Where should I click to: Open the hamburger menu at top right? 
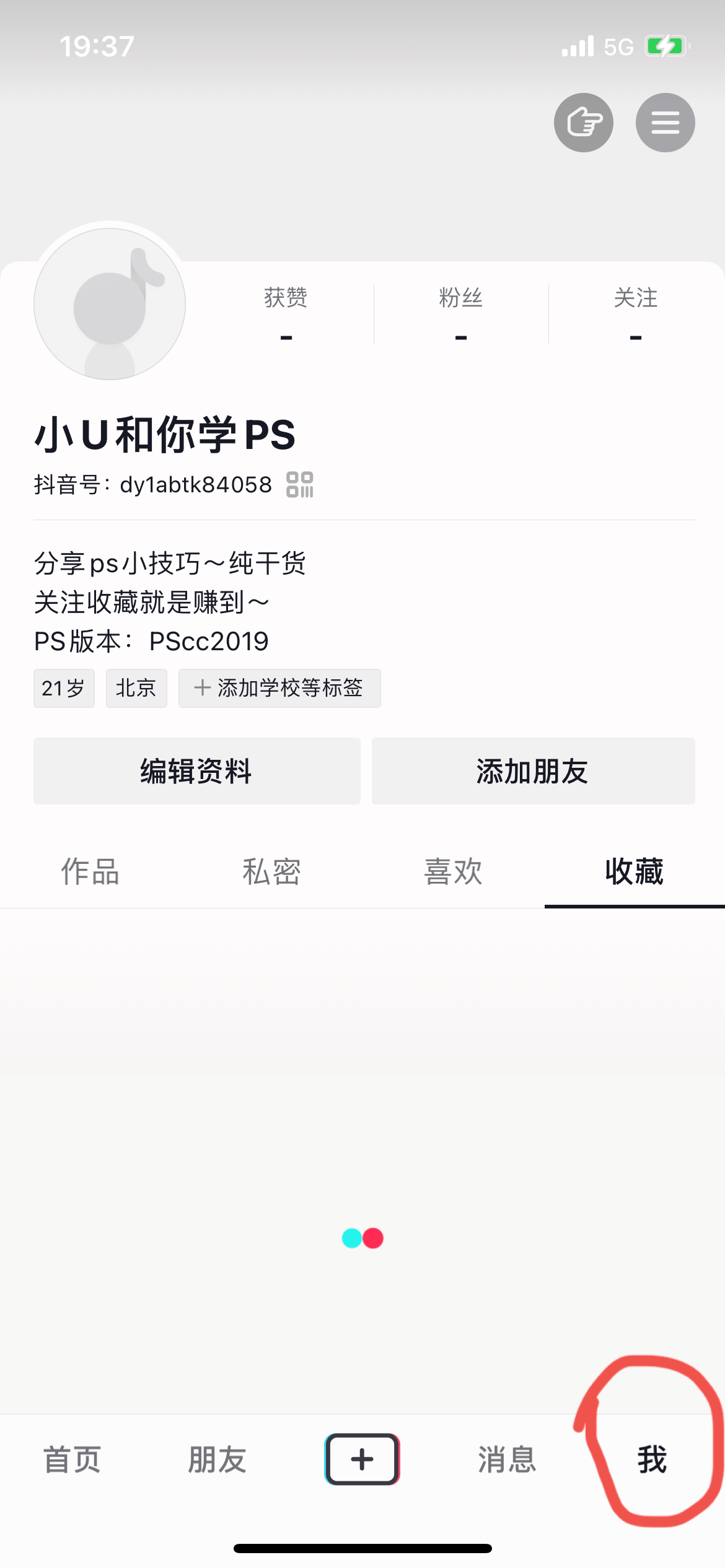coord(665,123)
